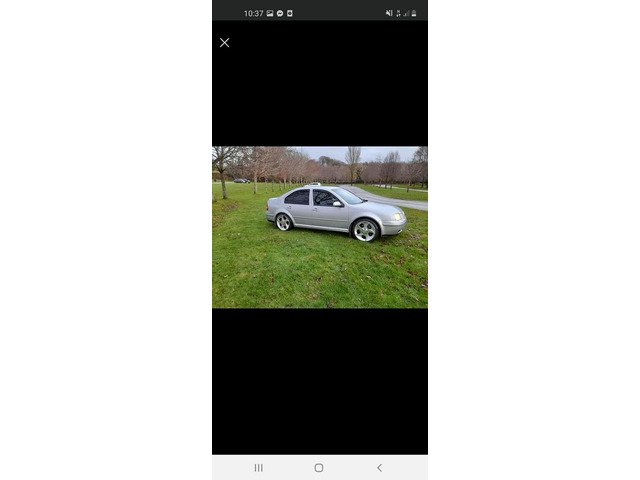Open the recent apps view
640x480 pixels.
[x=258, y=467]
